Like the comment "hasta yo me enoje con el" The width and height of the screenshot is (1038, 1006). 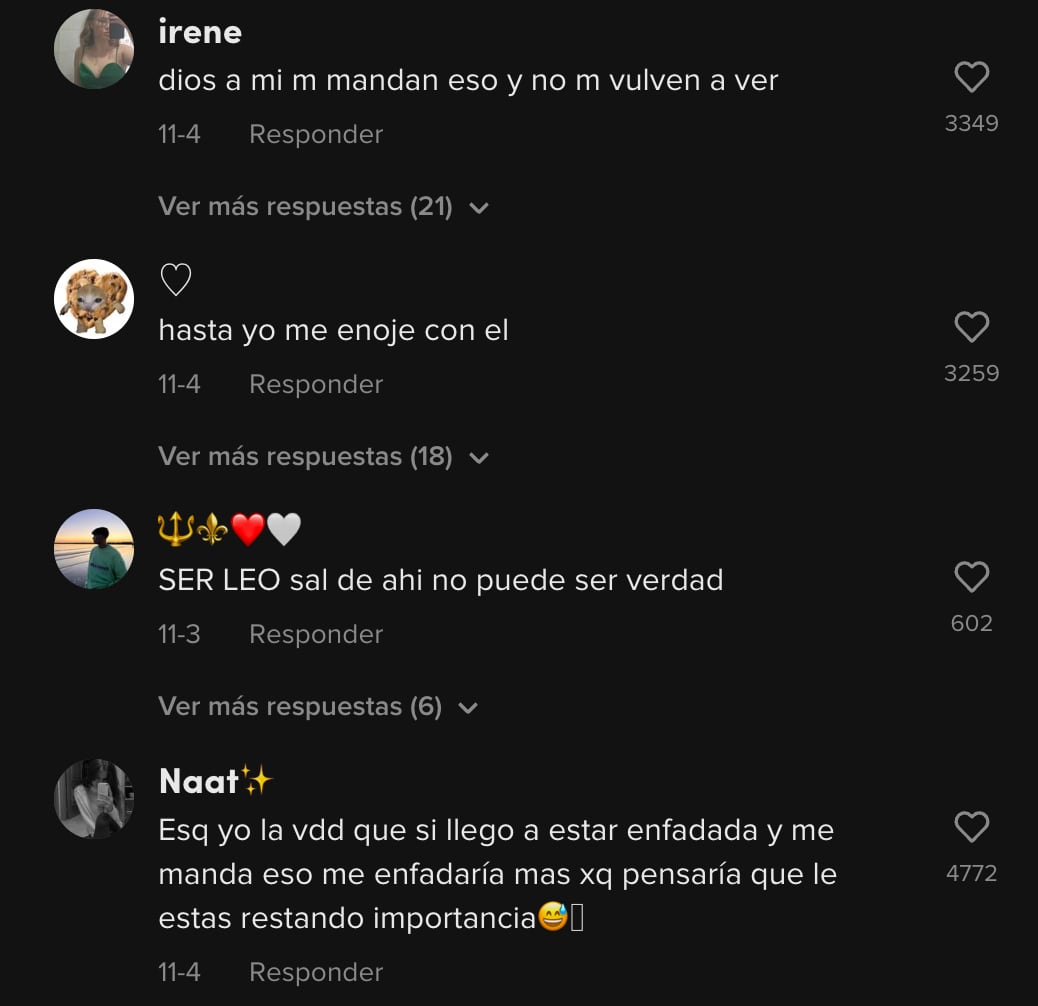pos(971,328)
